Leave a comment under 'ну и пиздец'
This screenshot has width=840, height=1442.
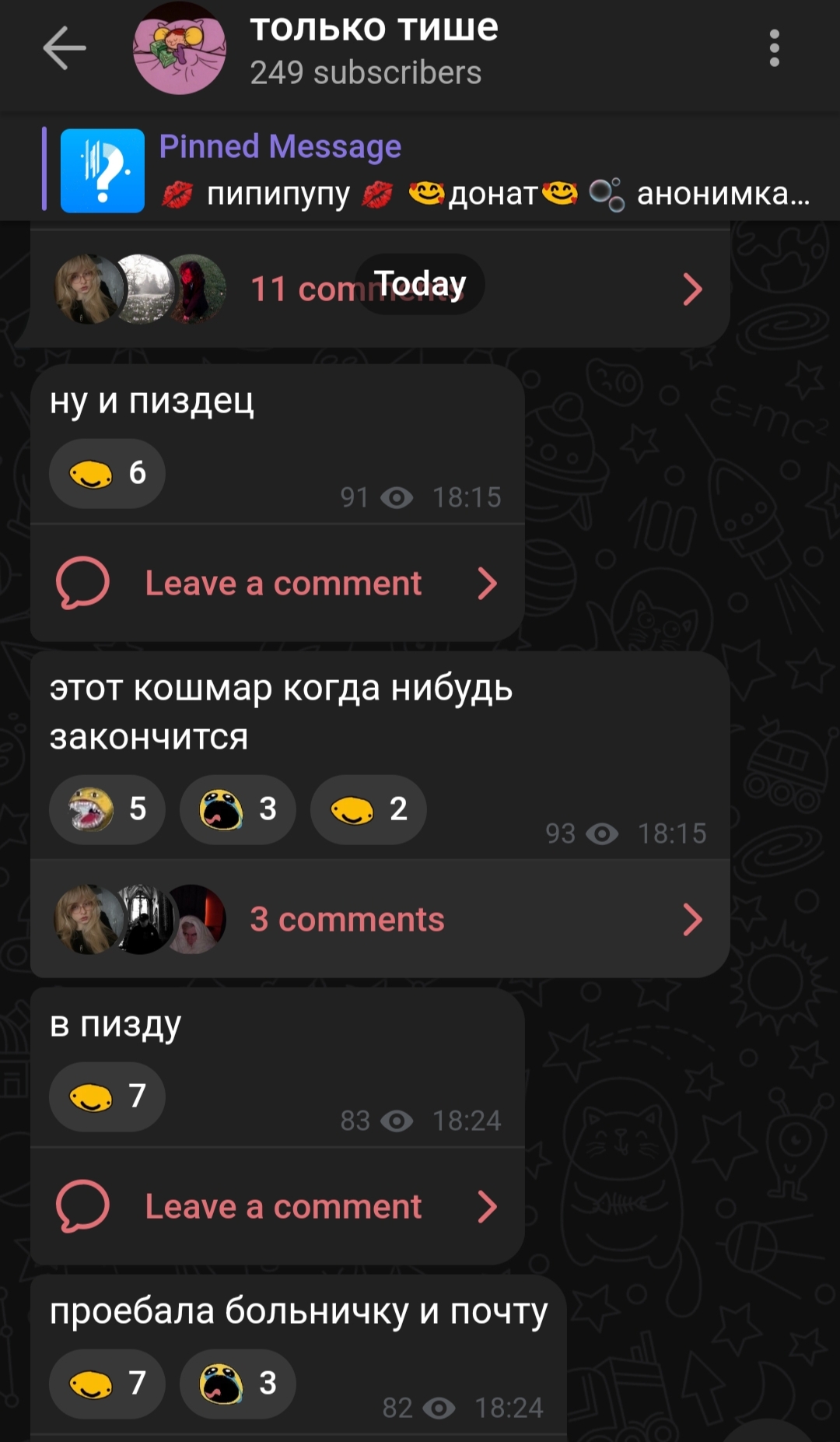277,583
